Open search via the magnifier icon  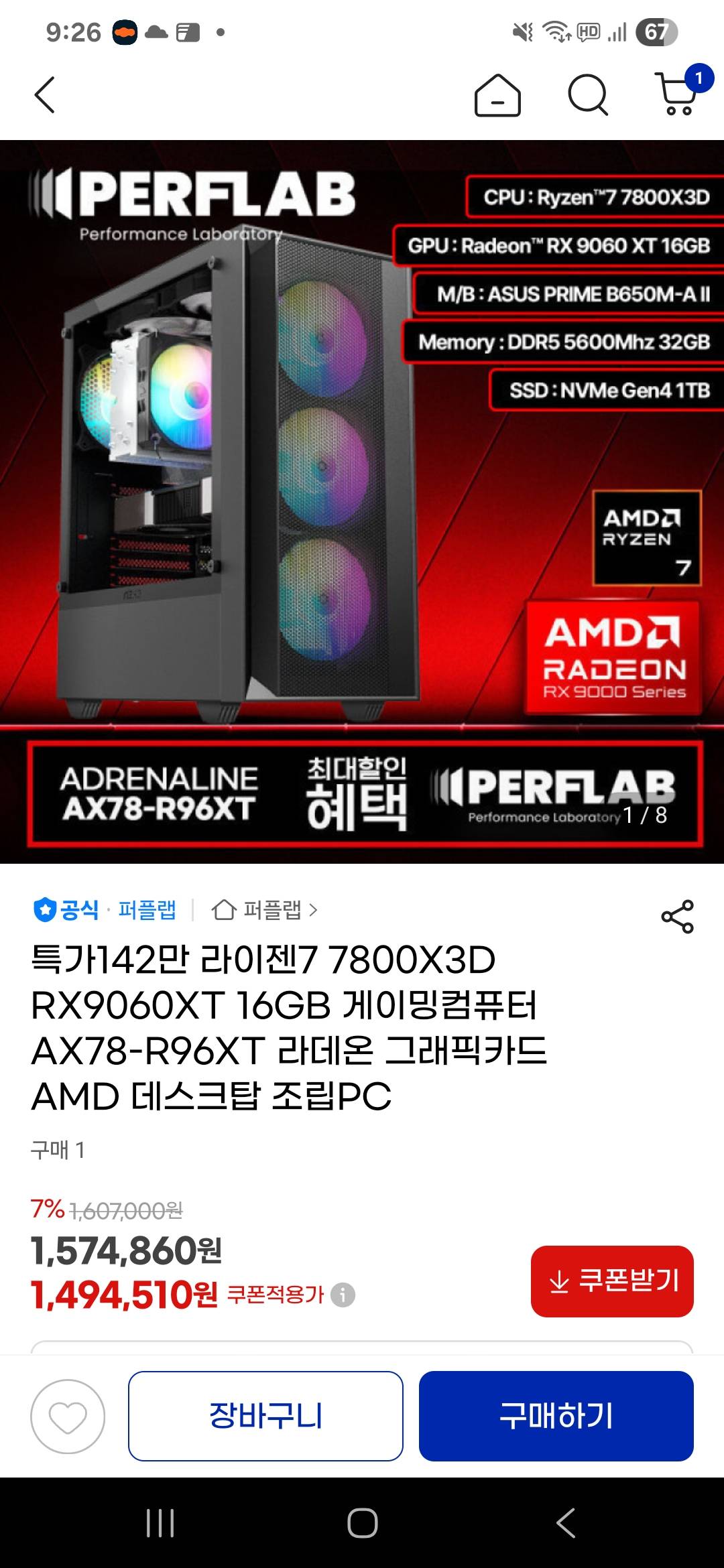[x=587, y=95]
